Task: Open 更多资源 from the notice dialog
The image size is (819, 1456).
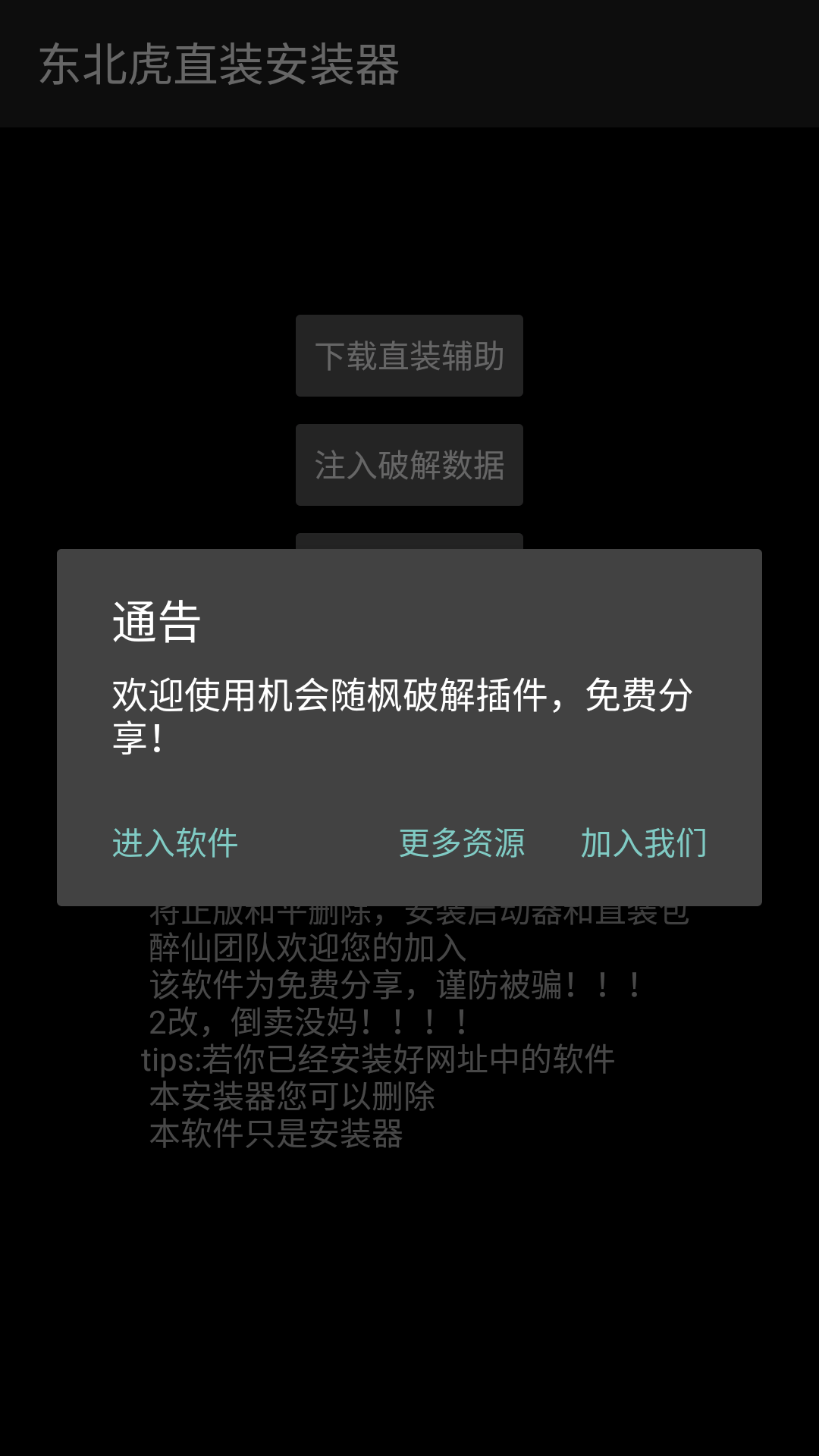Action: pyautogui.click(x=461, y=842)
